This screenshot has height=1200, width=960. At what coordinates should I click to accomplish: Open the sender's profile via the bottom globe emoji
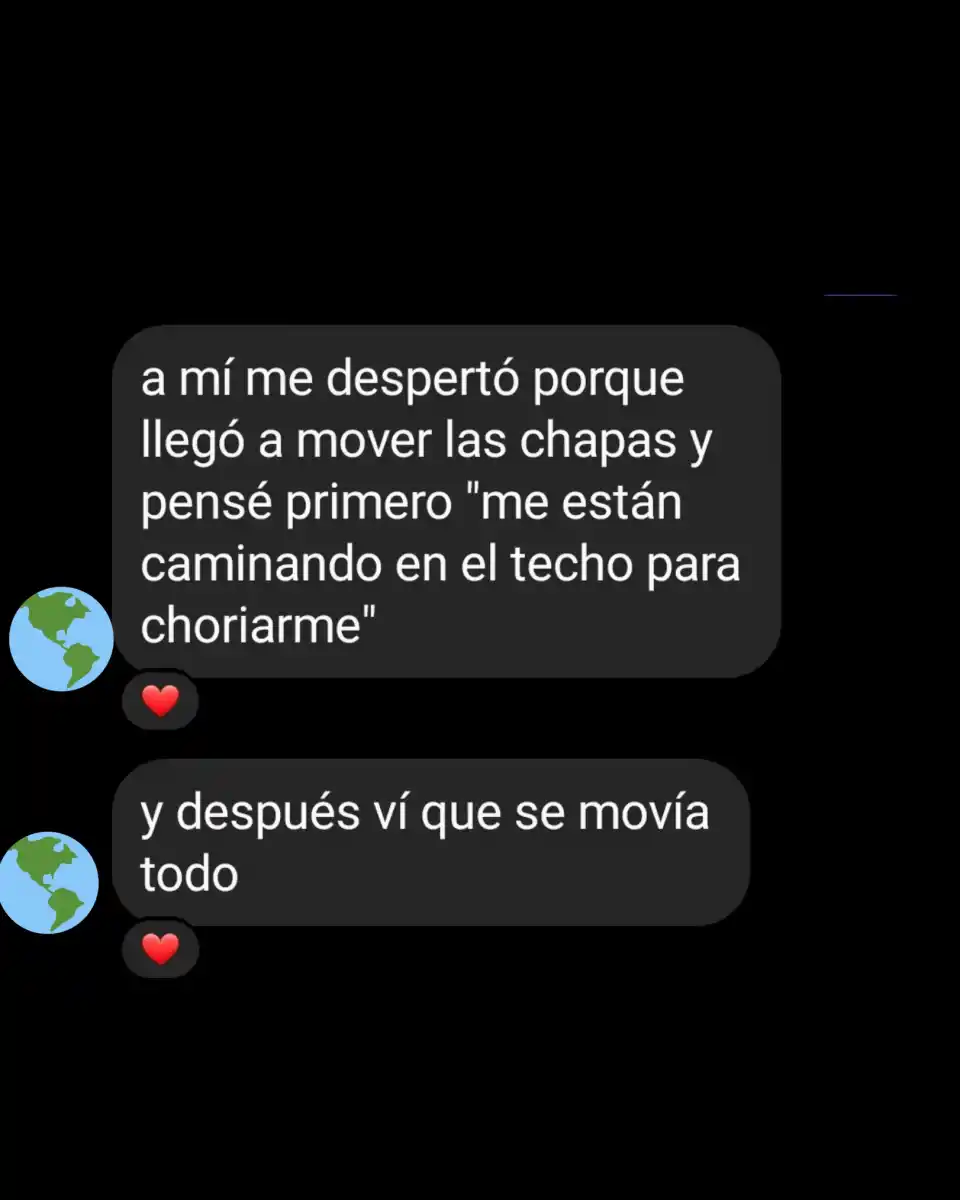tap(48, 882)
